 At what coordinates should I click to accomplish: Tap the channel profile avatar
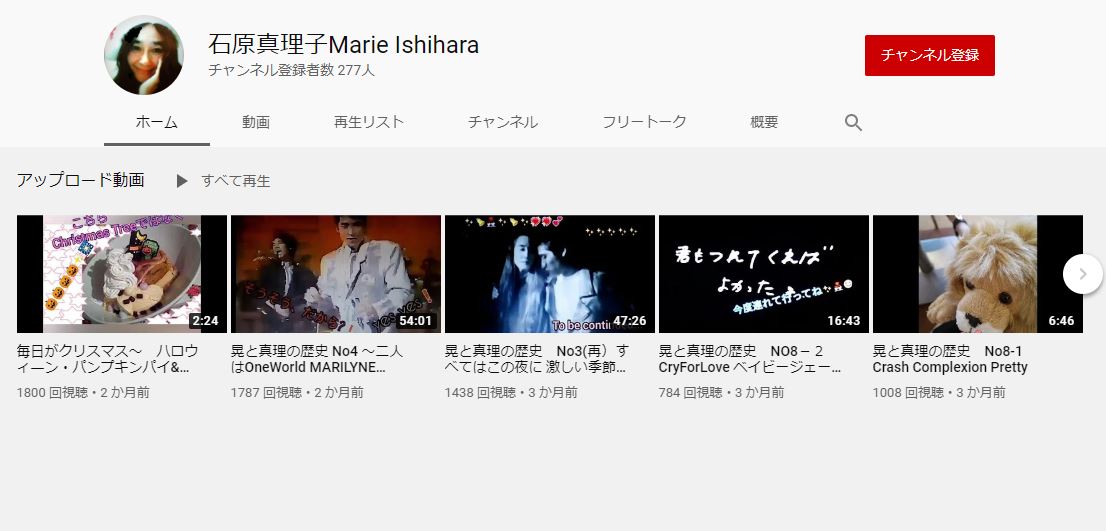144,56
